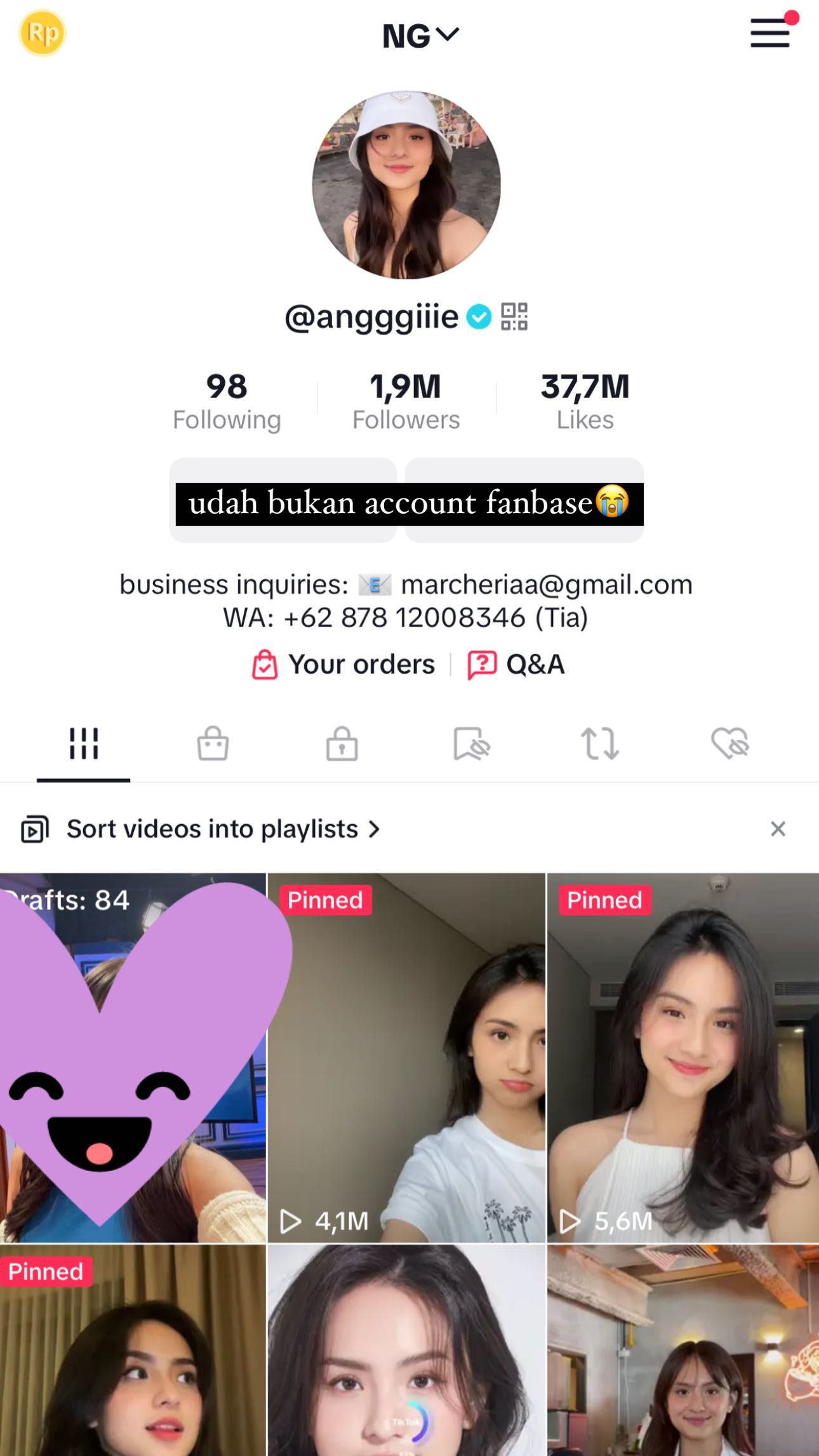819x1456 pixels.
Task: Play the pinned video with 4,1M views
Action: click(x=406, y=1057)
